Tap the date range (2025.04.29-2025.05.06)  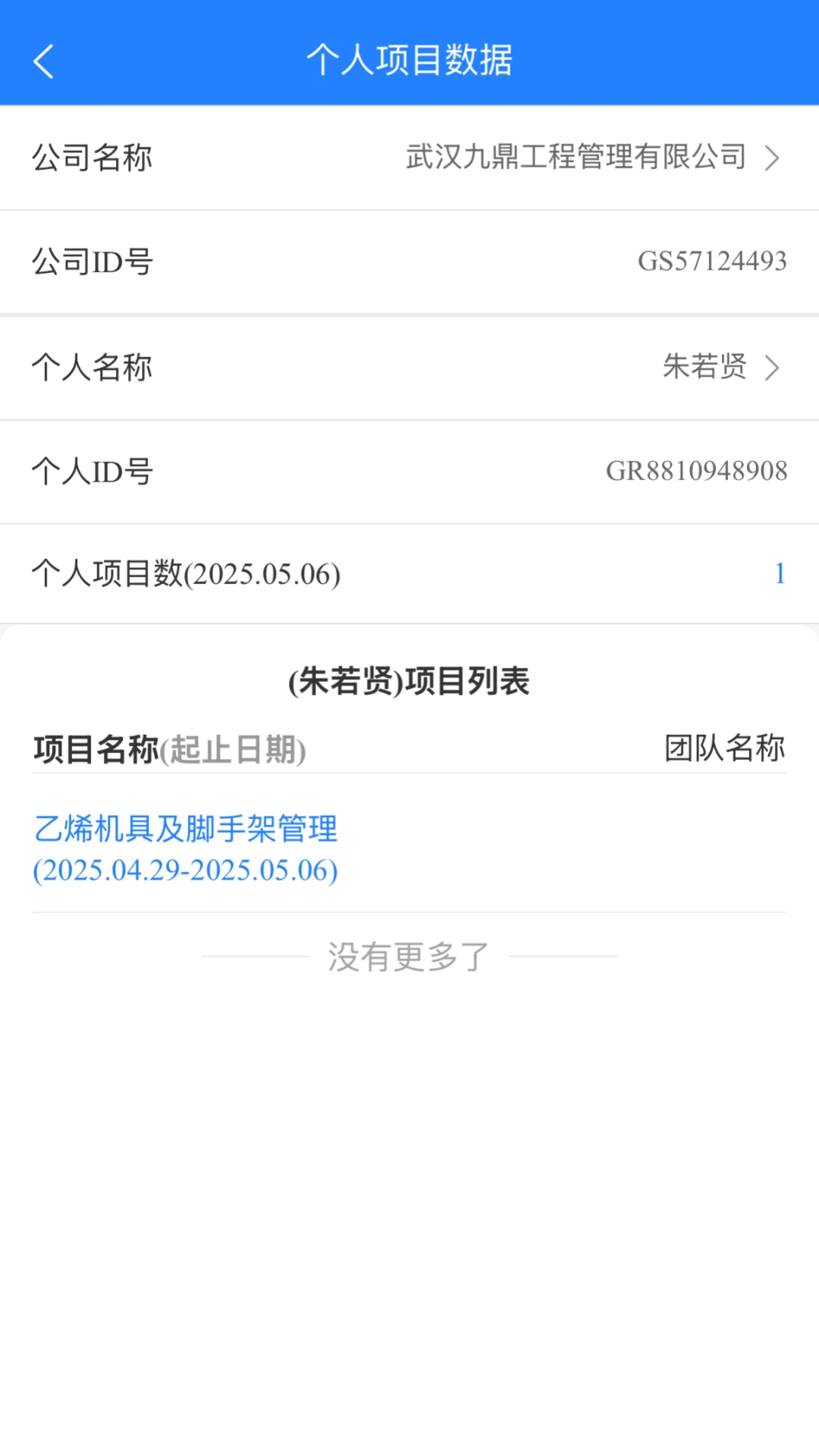click(186, 870)
